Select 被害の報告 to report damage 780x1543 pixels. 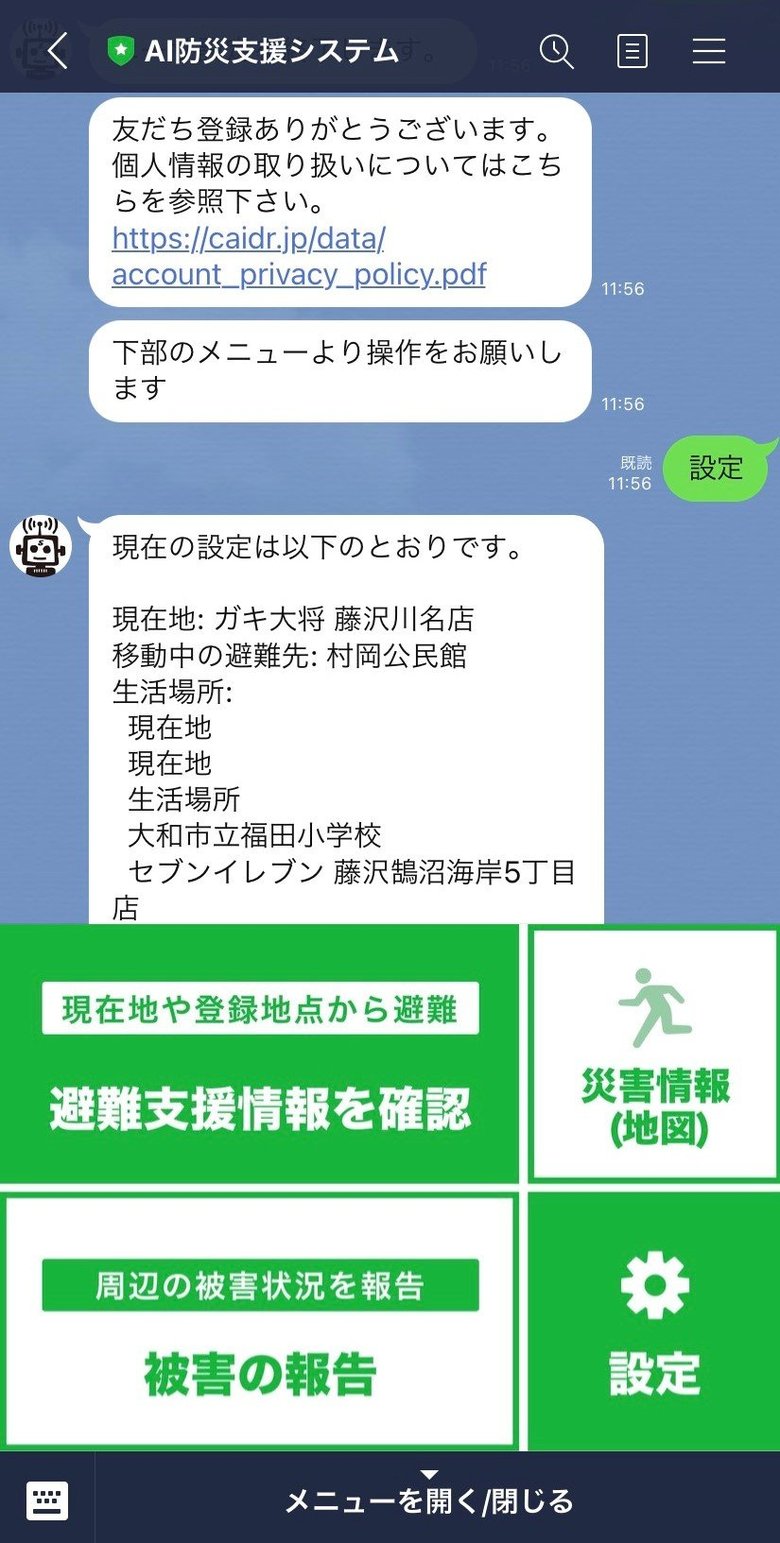(x=260, y=1322)
